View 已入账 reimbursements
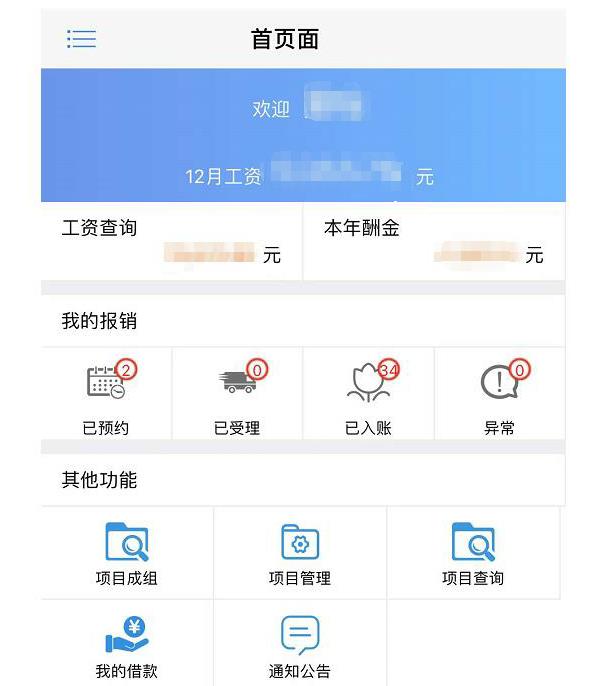The width and height of the screenshot is (614, 686). click(368, 395)
